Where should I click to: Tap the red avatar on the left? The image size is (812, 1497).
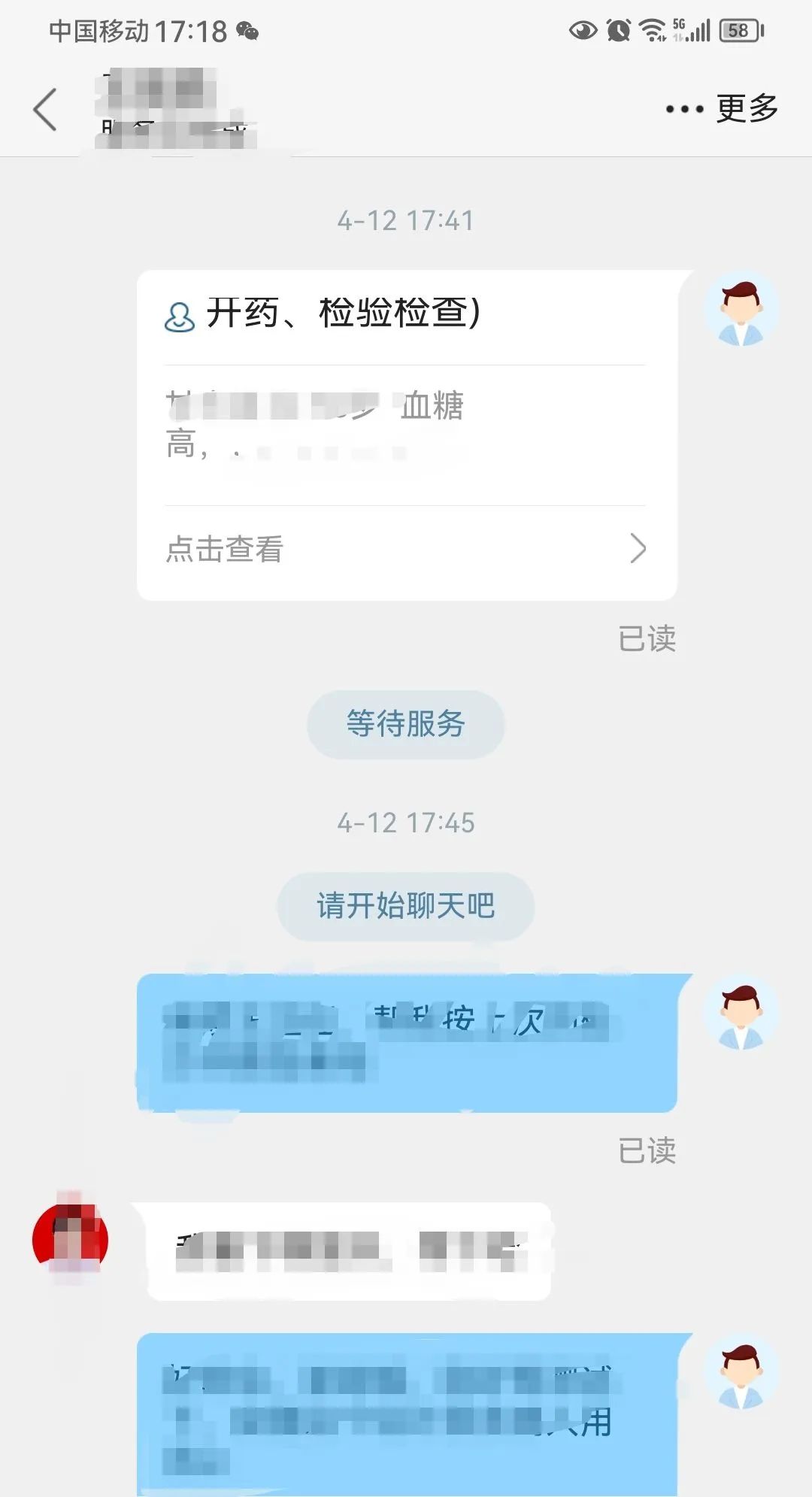pyautogui.click(x=70, y=1239)
